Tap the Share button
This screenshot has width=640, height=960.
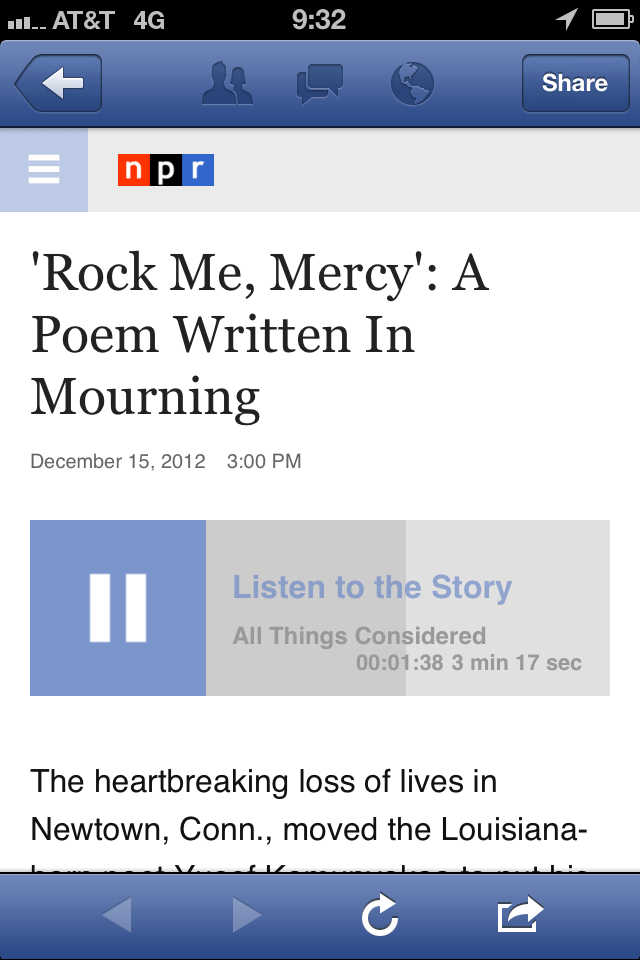pos(574,84)
